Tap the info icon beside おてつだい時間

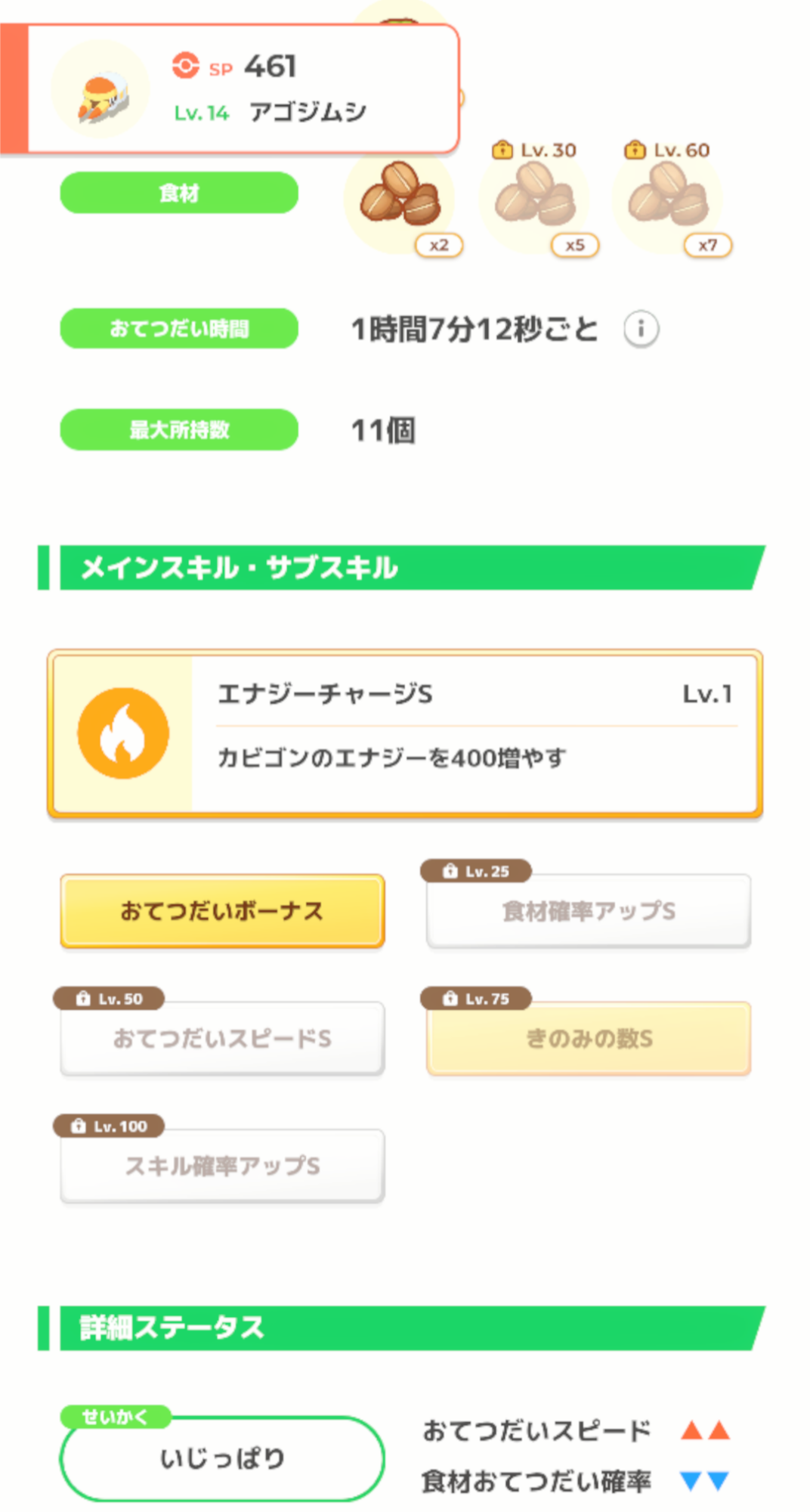(x=641, y=329)
